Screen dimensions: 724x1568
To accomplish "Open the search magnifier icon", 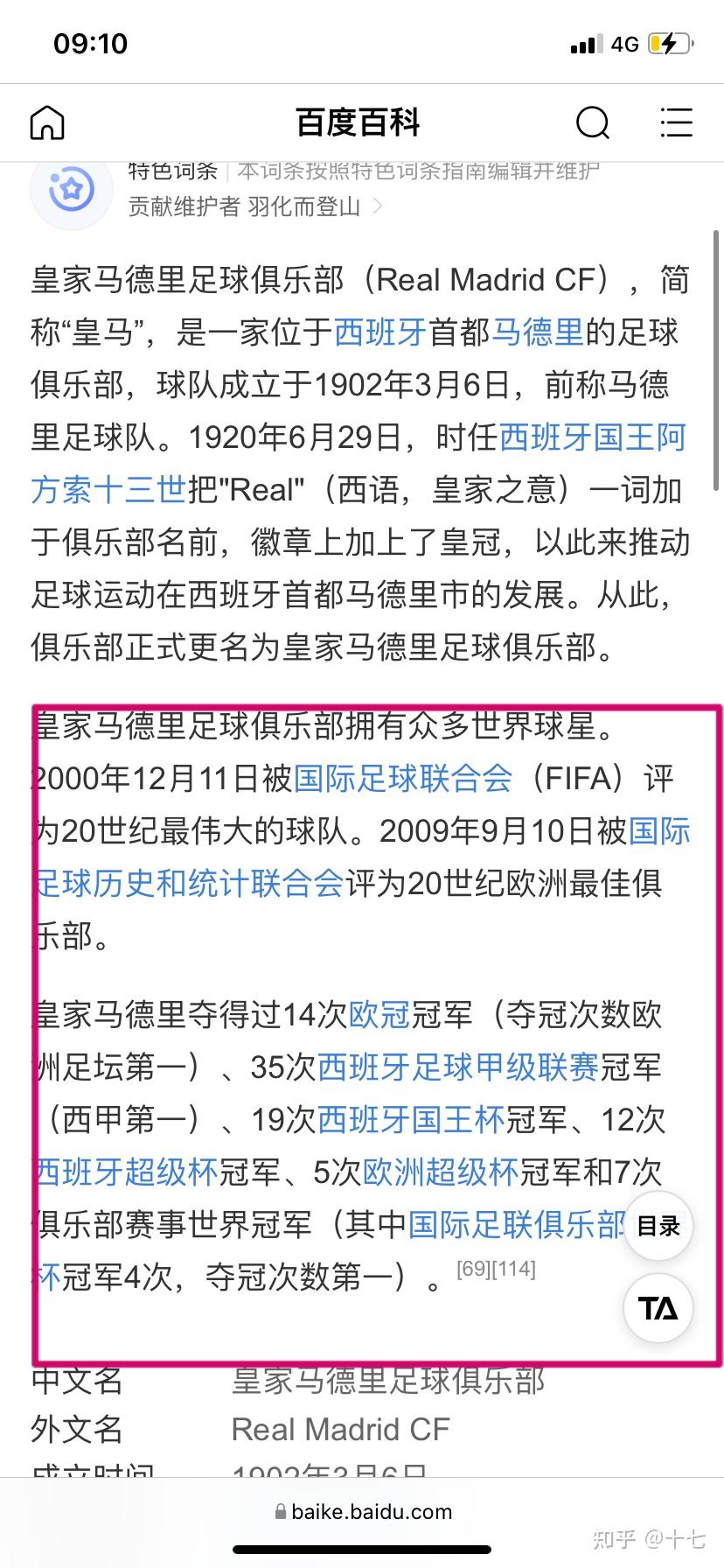I will click(x=593, y=122).
